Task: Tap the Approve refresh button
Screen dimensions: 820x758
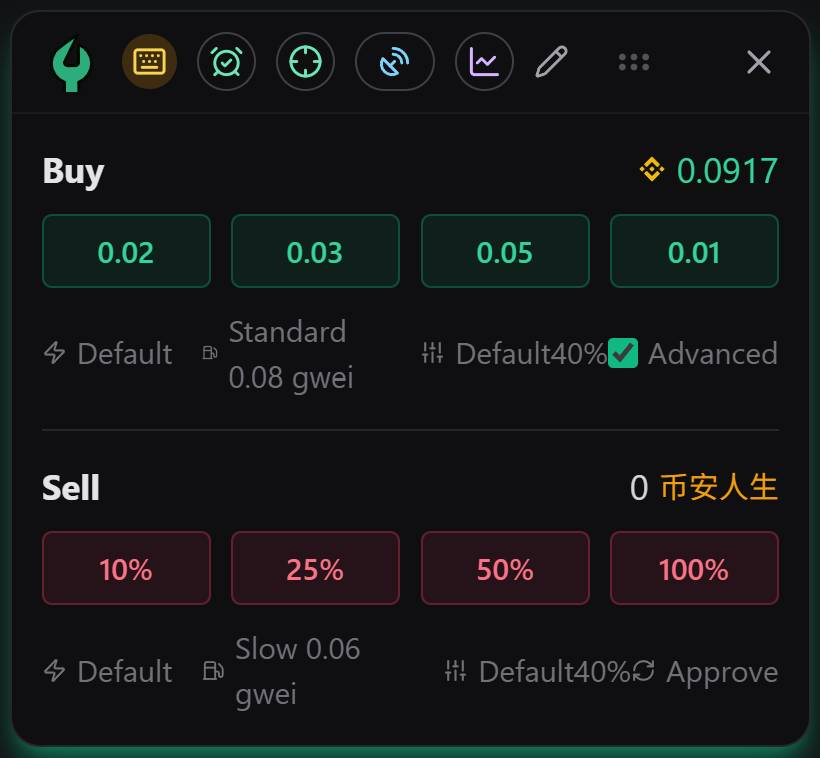Action: pyautogui.click(x=705, y=671)
